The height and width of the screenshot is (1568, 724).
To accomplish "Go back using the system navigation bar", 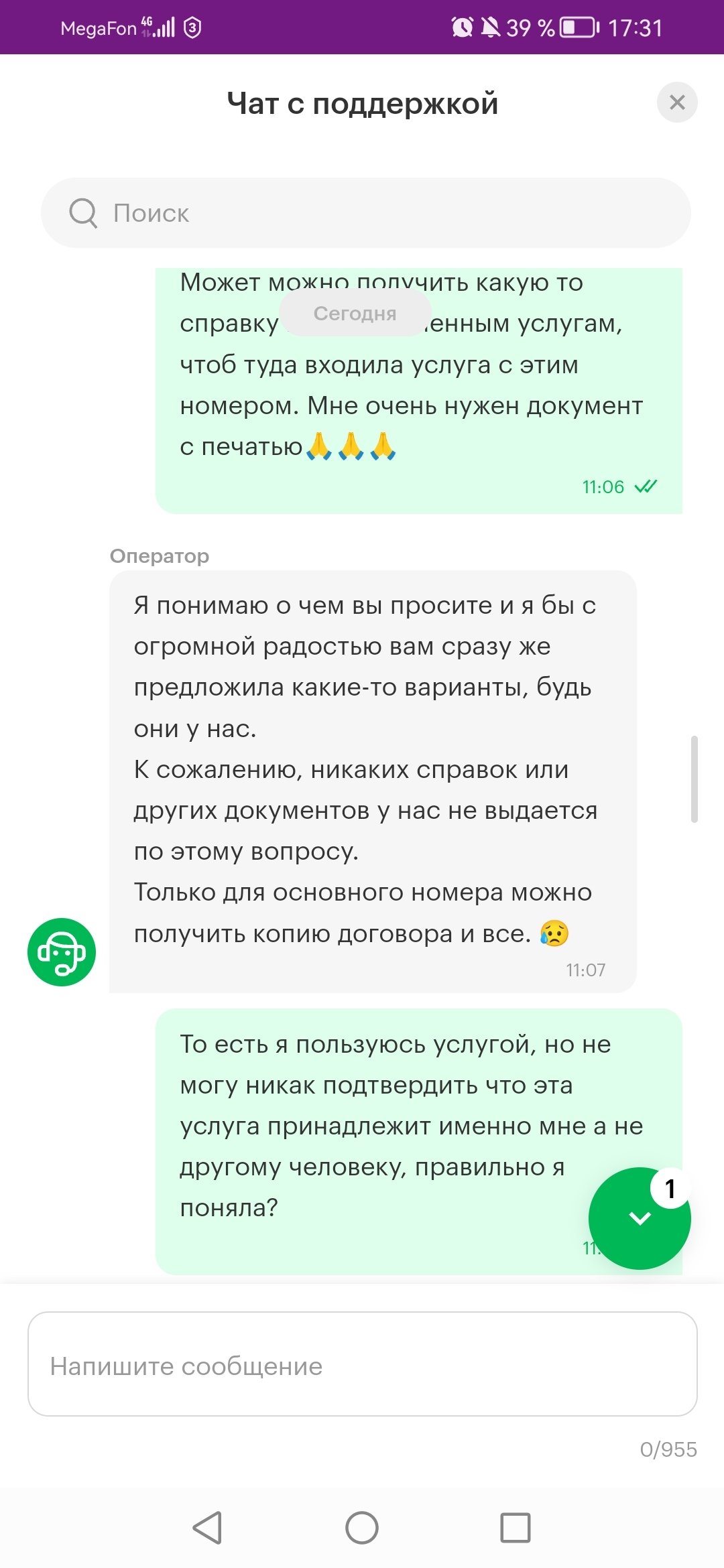I will click(x=207, y=1528).
